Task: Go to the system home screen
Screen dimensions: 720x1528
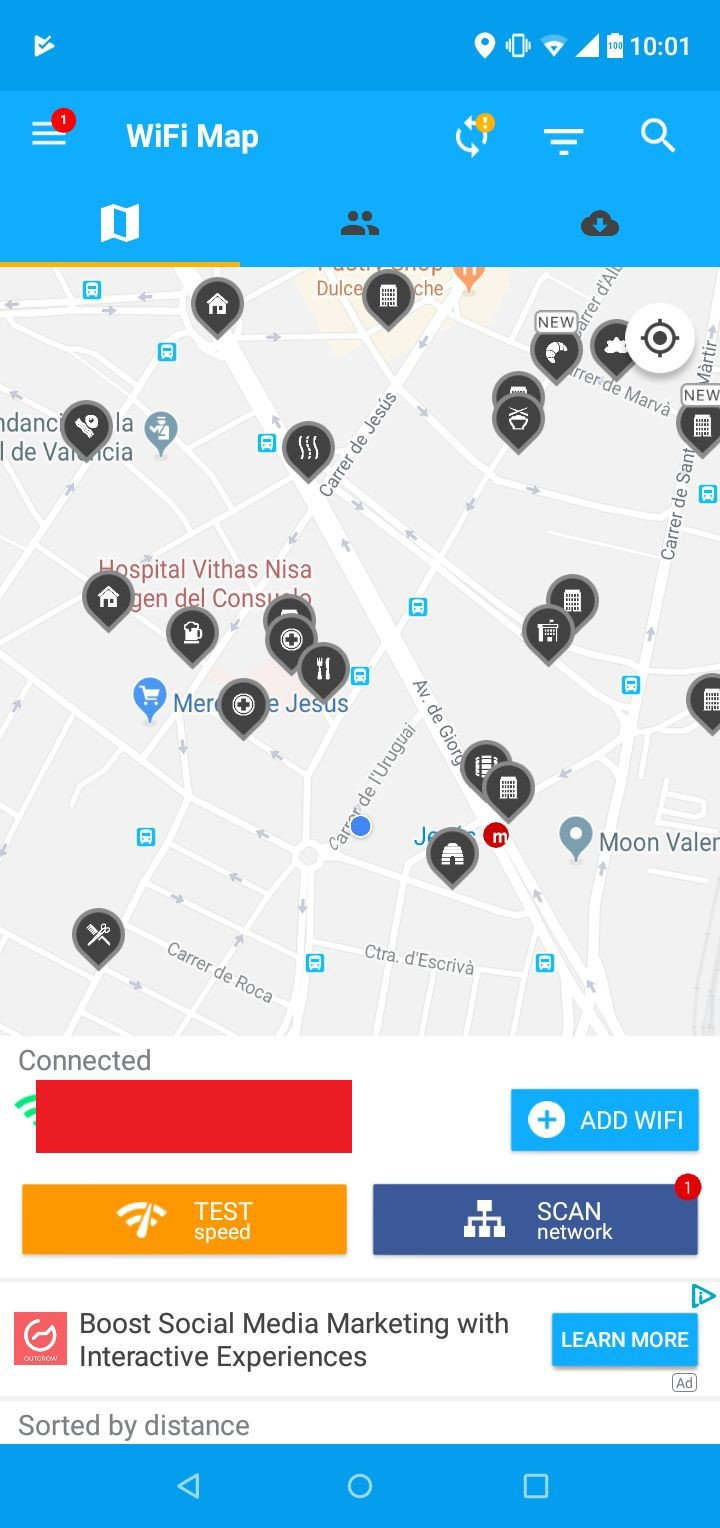Action: [x=360, y=1486]
